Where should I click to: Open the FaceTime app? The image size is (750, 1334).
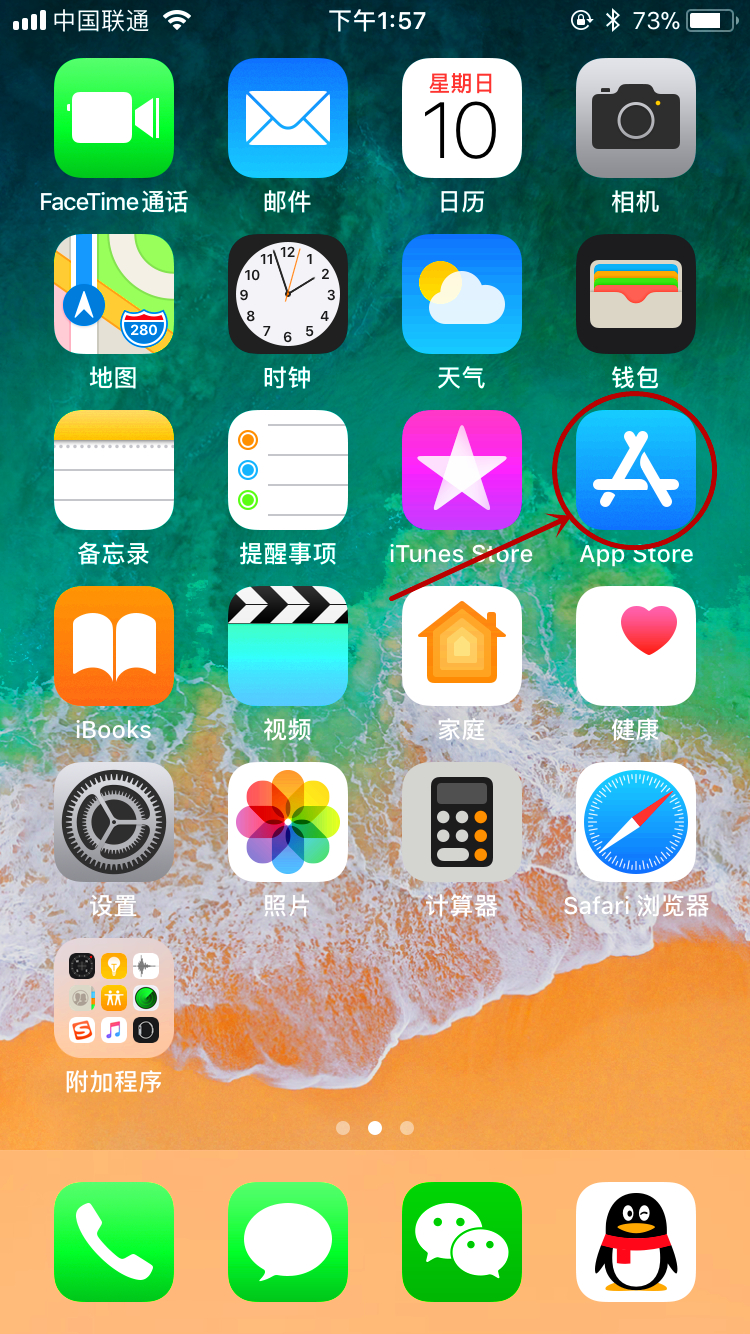114,118
